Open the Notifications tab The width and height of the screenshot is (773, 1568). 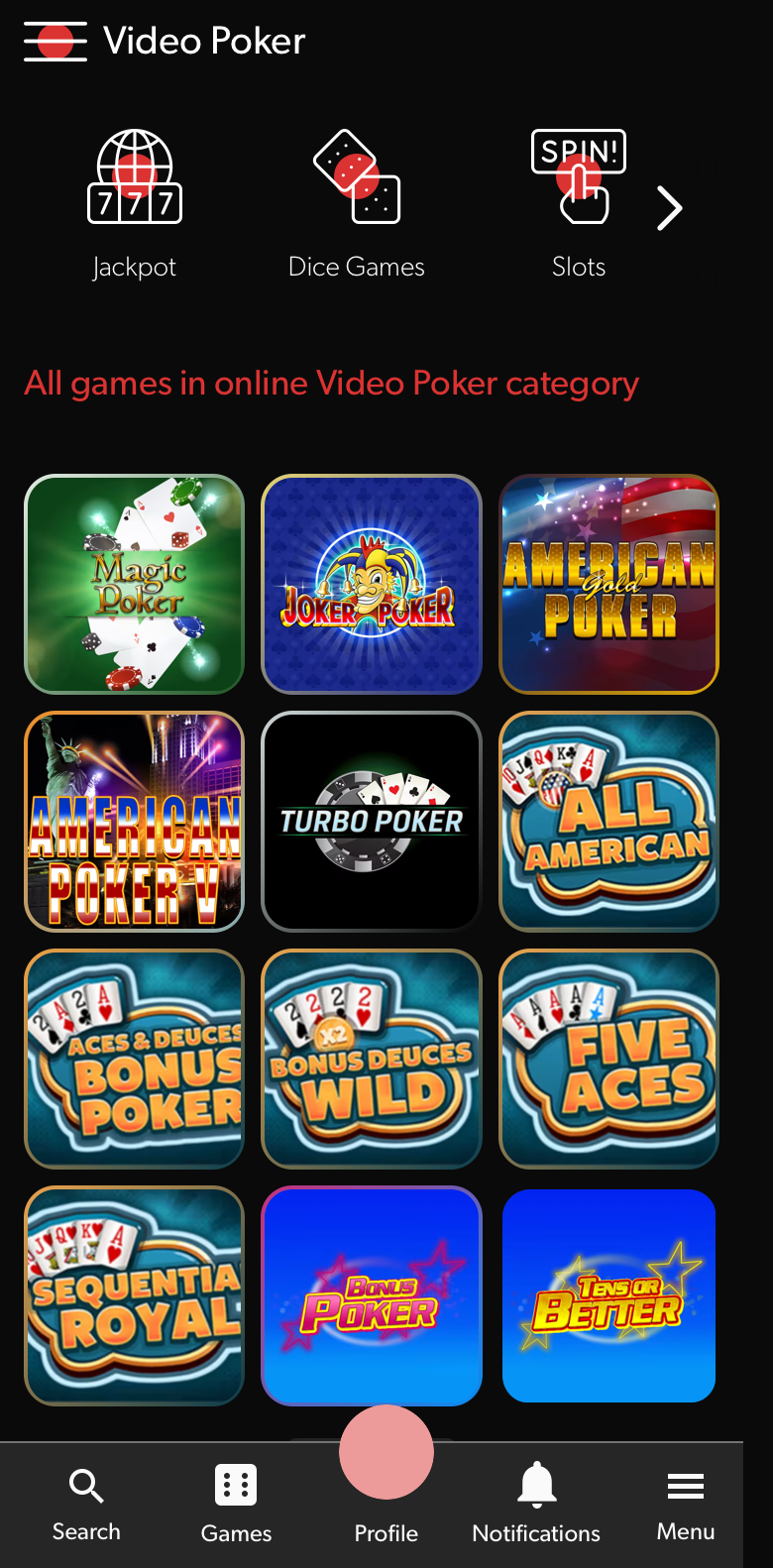[536, 1506]
